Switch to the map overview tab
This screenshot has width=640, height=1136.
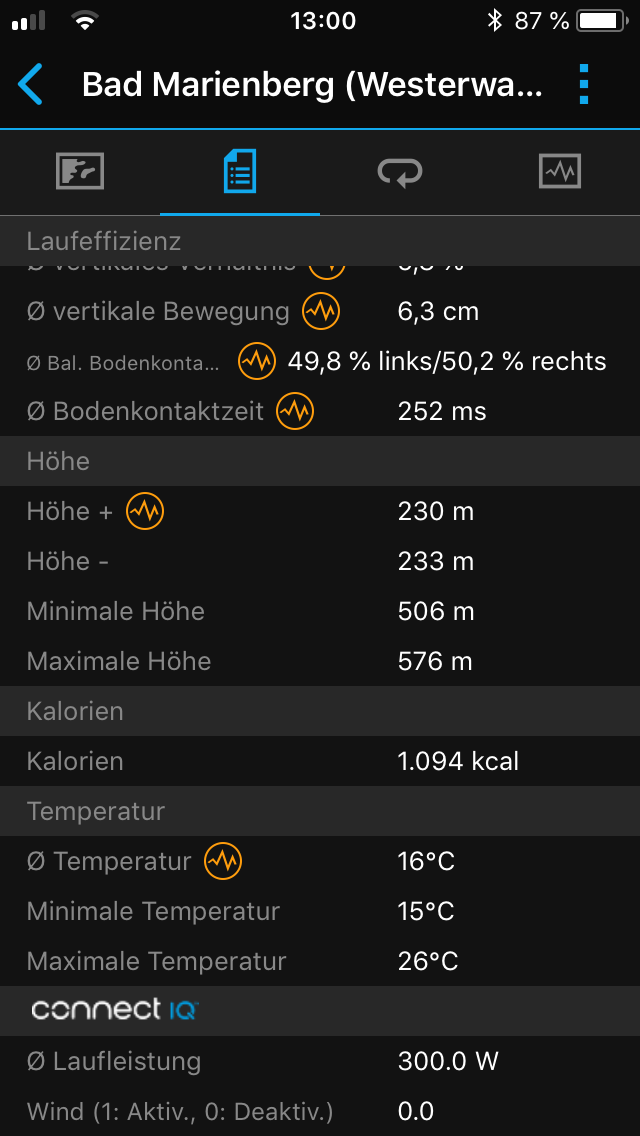point(80,172)
